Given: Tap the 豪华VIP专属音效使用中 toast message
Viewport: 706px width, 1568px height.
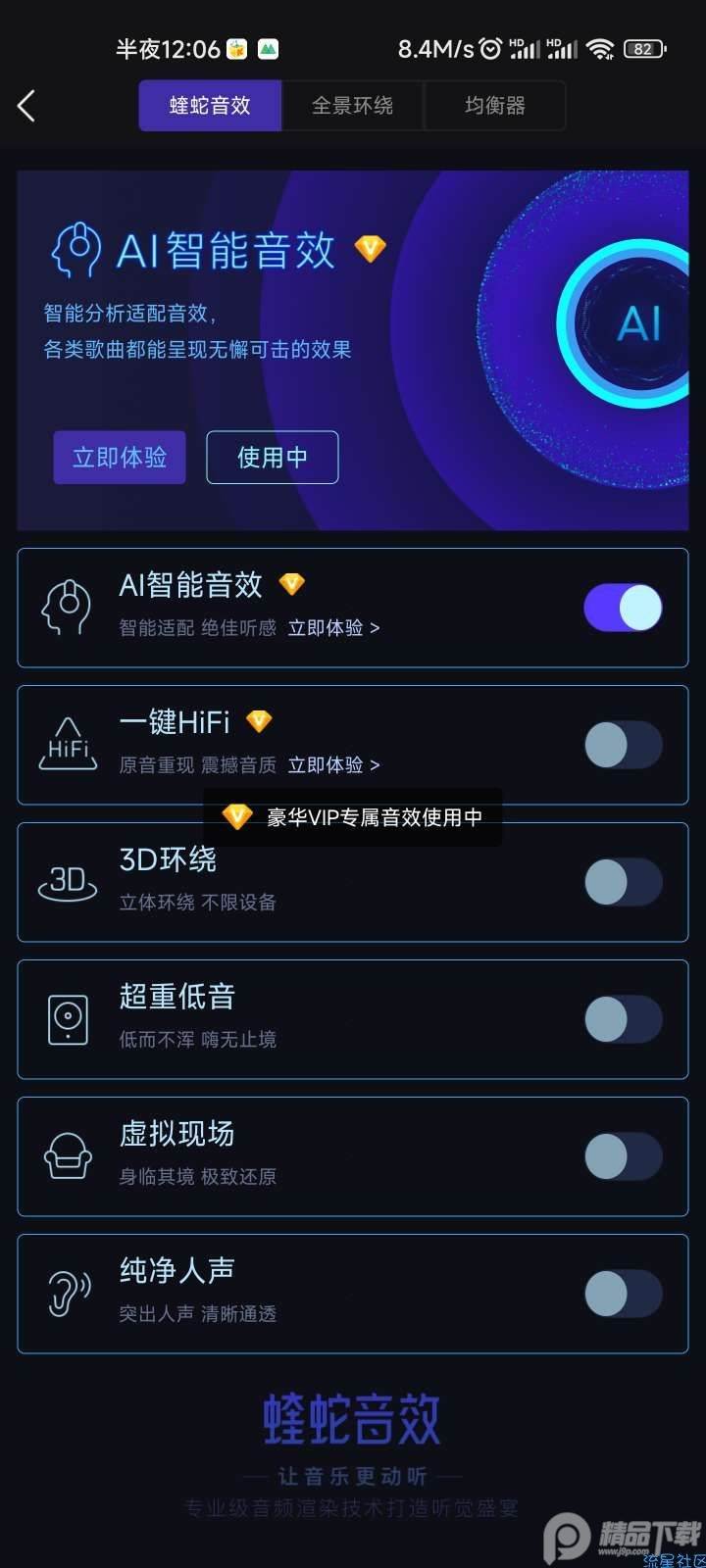Looking at the screenshot, I should (x=353, y=815).
